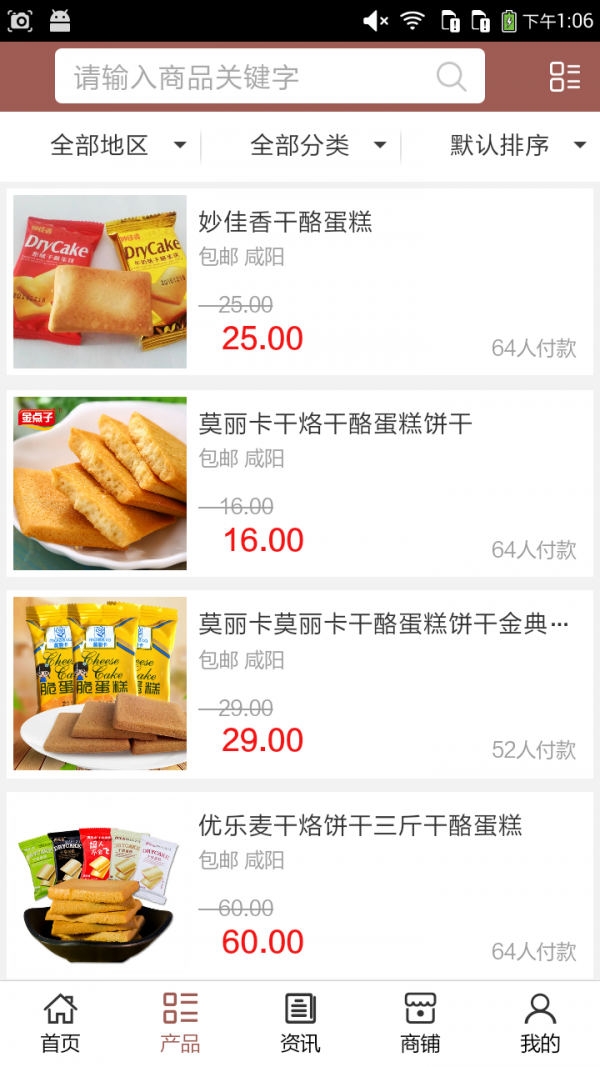Open the category list icon in header
The width and height of the screenshot is (600, 1067).
click(564, 77)
